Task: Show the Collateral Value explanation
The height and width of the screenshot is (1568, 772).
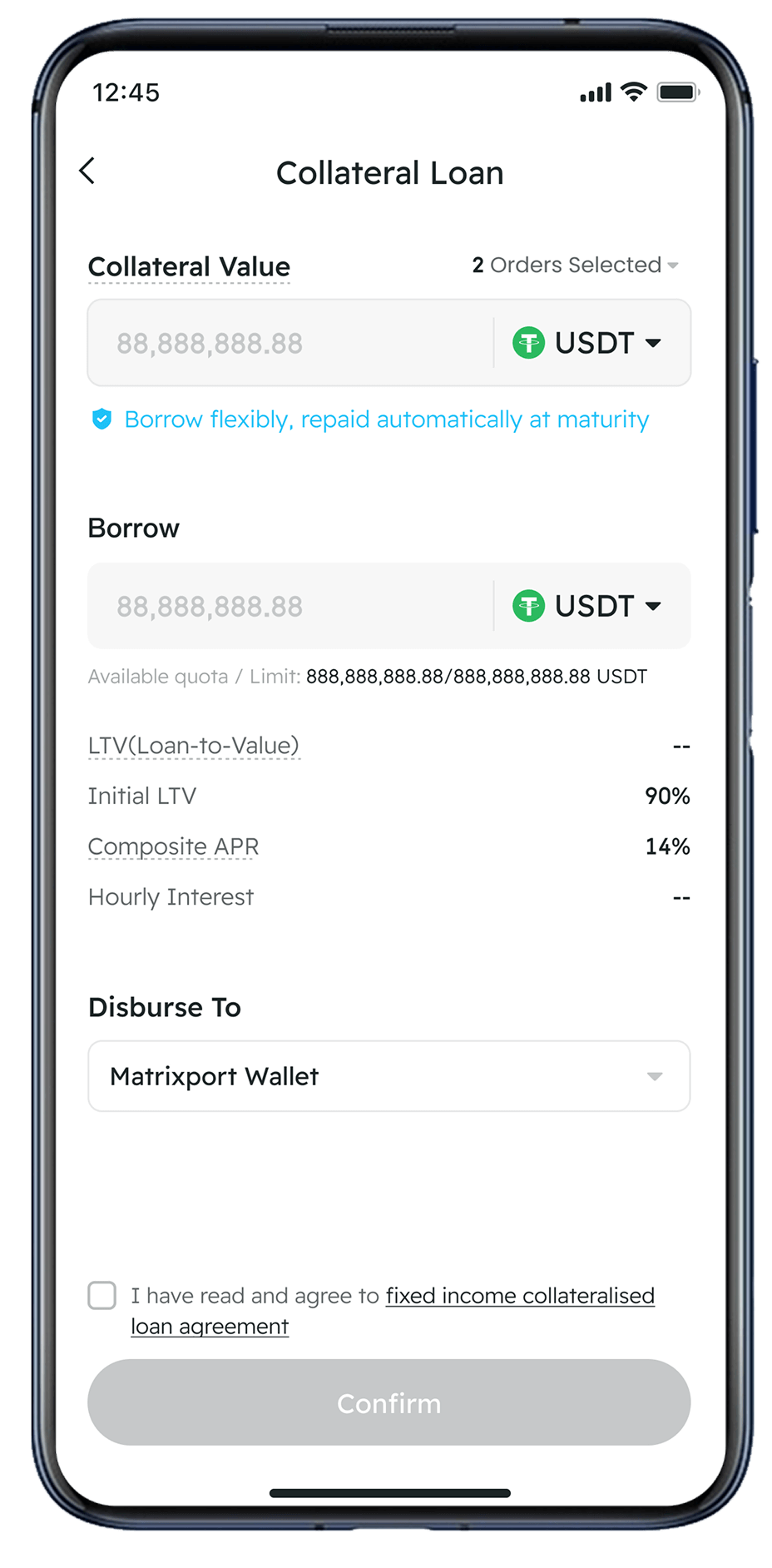Action: click(x=189, y=267)
